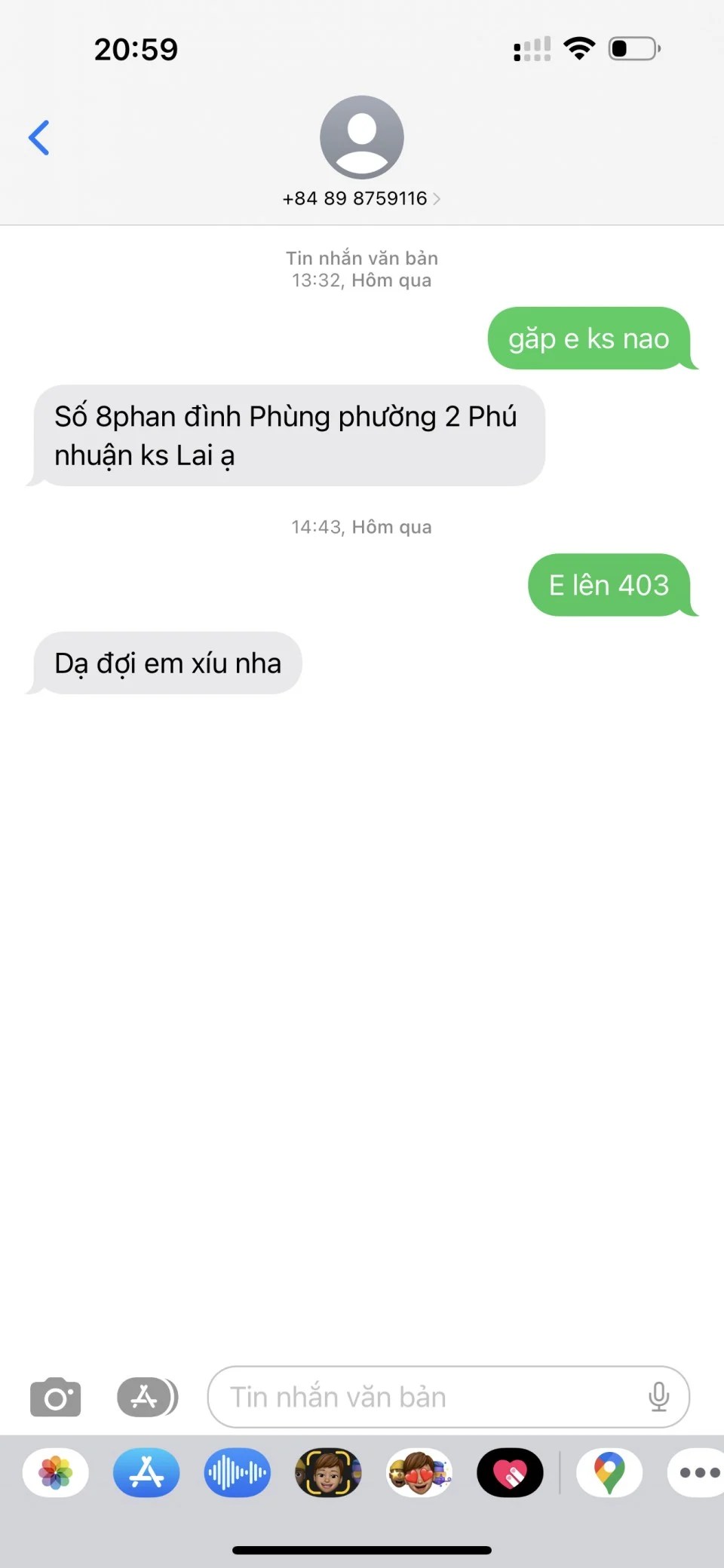Open the camera to attach a photo

tap(55, 1397)
